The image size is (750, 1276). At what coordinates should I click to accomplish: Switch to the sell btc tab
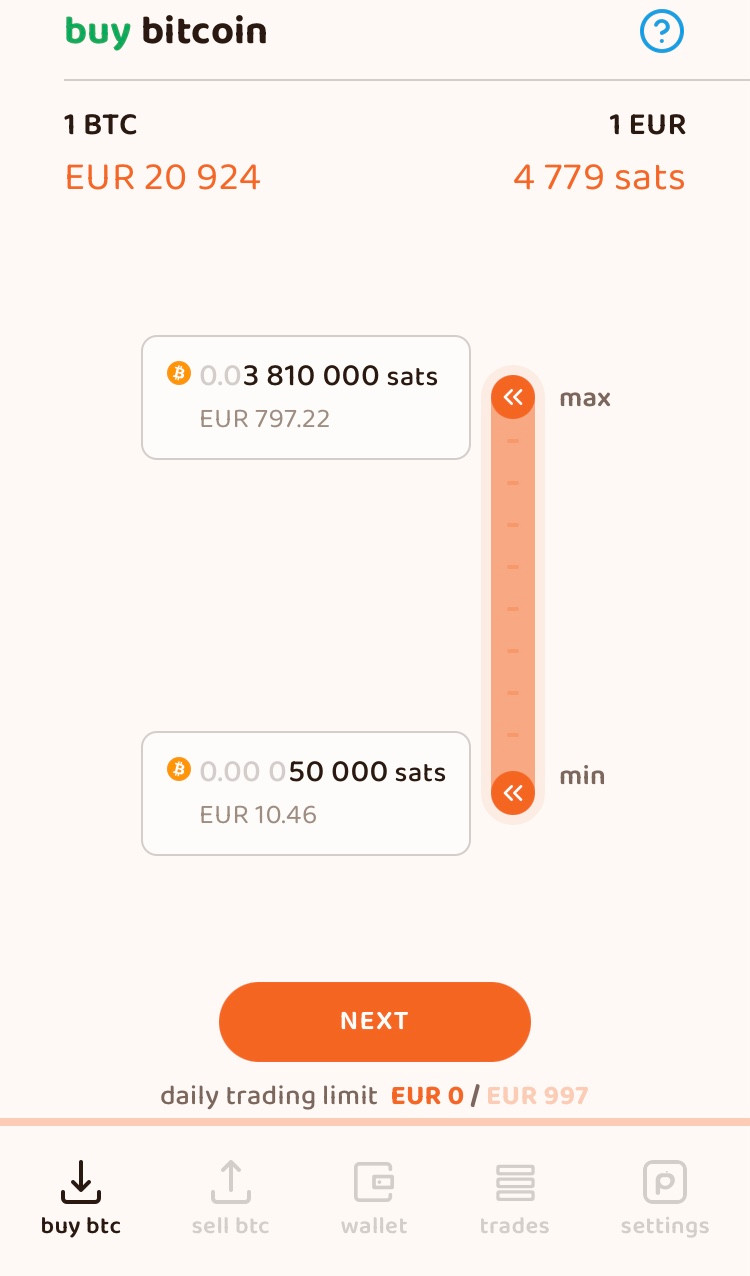coord(230,1198)
